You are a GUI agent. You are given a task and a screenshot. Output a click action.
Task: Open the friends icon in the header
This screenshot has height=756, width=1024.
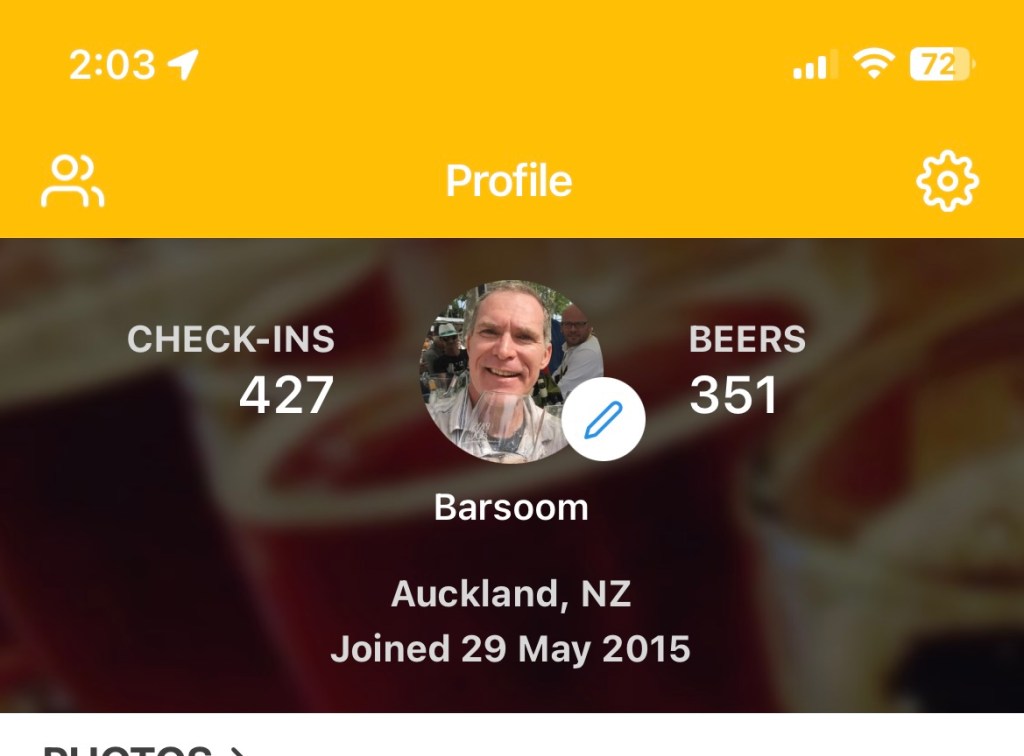(72, 181)
